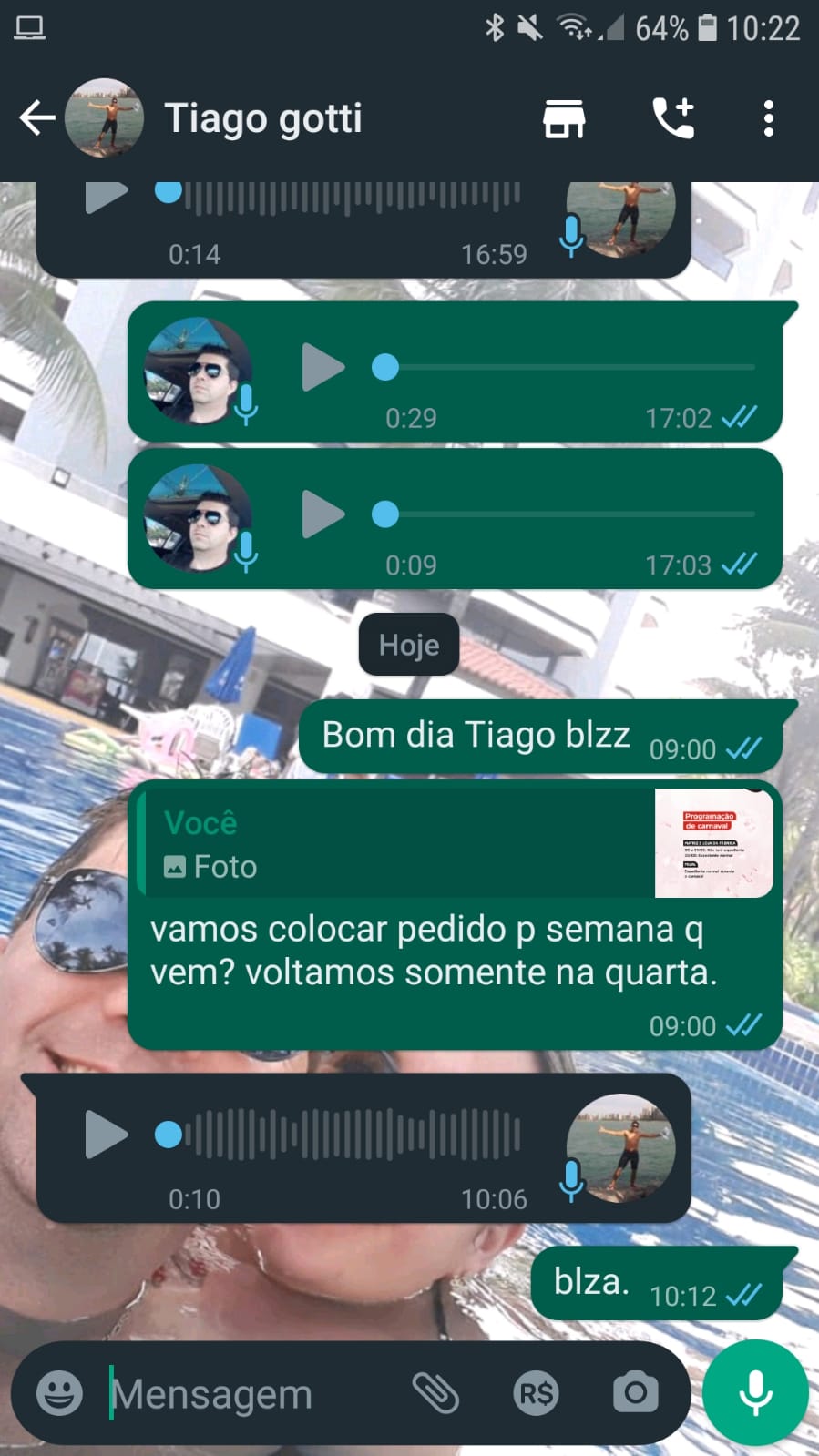Image resolution: width=819 pixels, height=1456 pixels.
Task: Open the emoji picker
Action: (x=59, y=1393)
